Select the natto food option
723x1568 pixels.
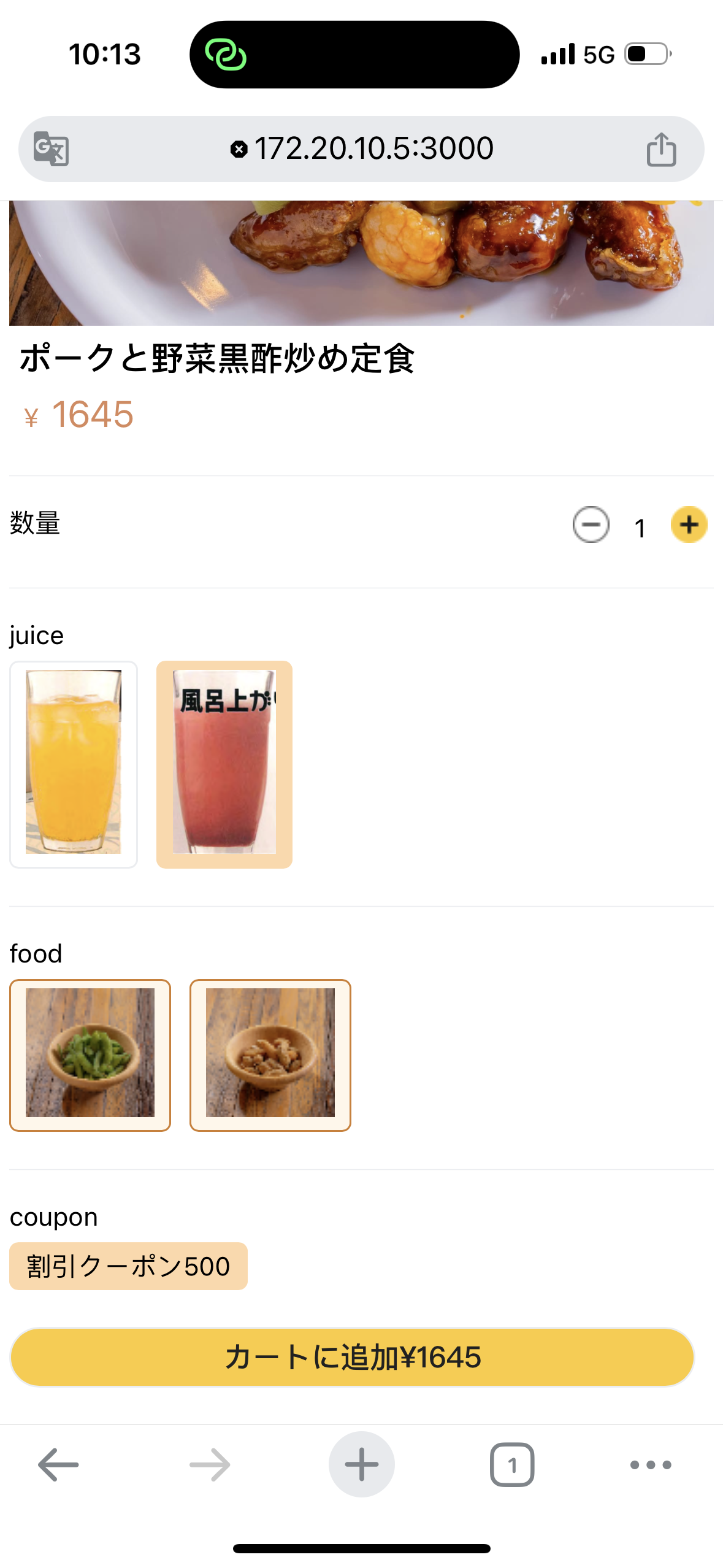pyautogui.click(x=270, y=1056)
